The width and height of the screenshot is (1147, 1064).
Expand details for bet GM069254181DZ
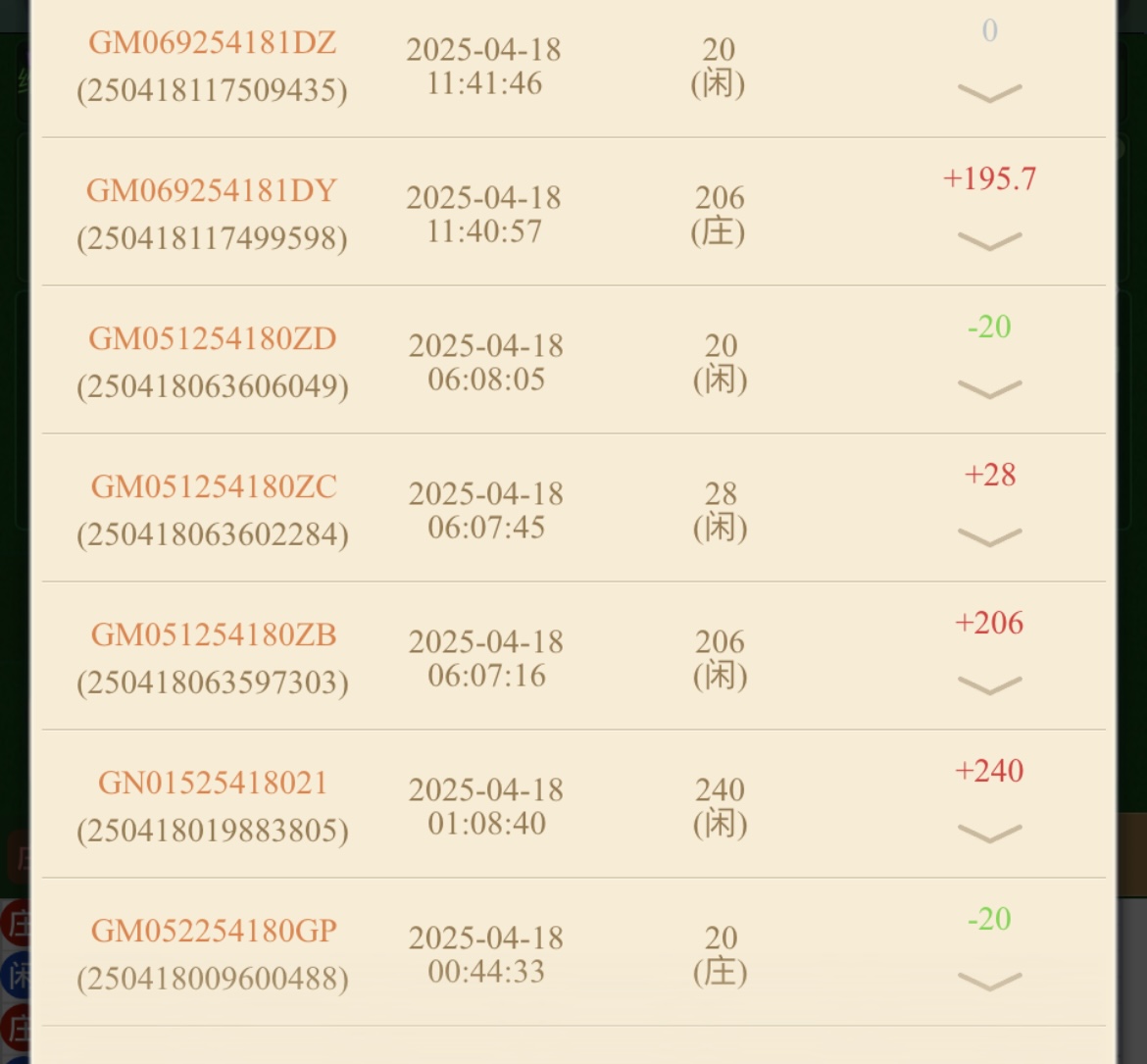point(989,93)
